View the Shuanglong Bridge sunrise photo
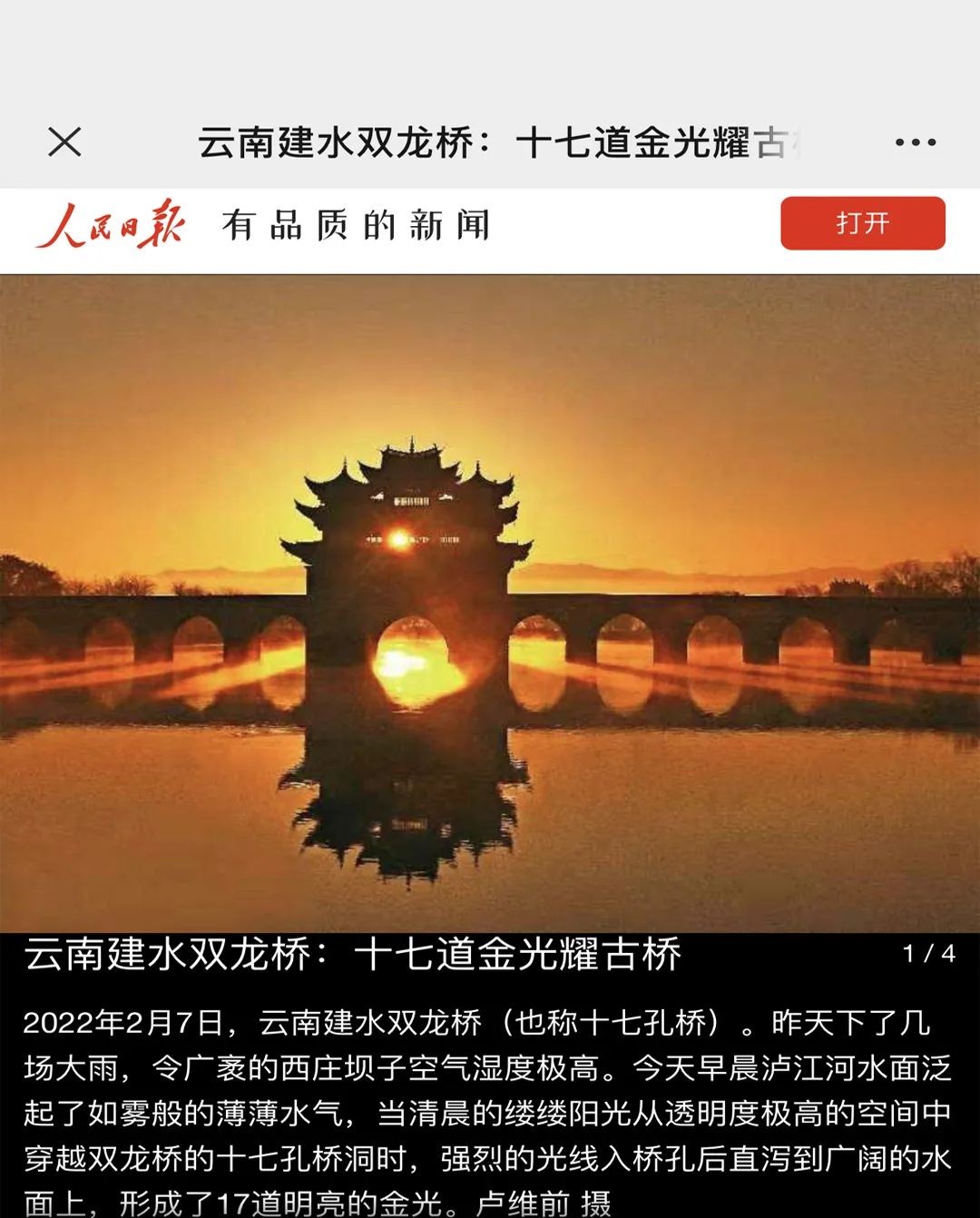This screenshot has width=980, height=1218. (490, 603)
